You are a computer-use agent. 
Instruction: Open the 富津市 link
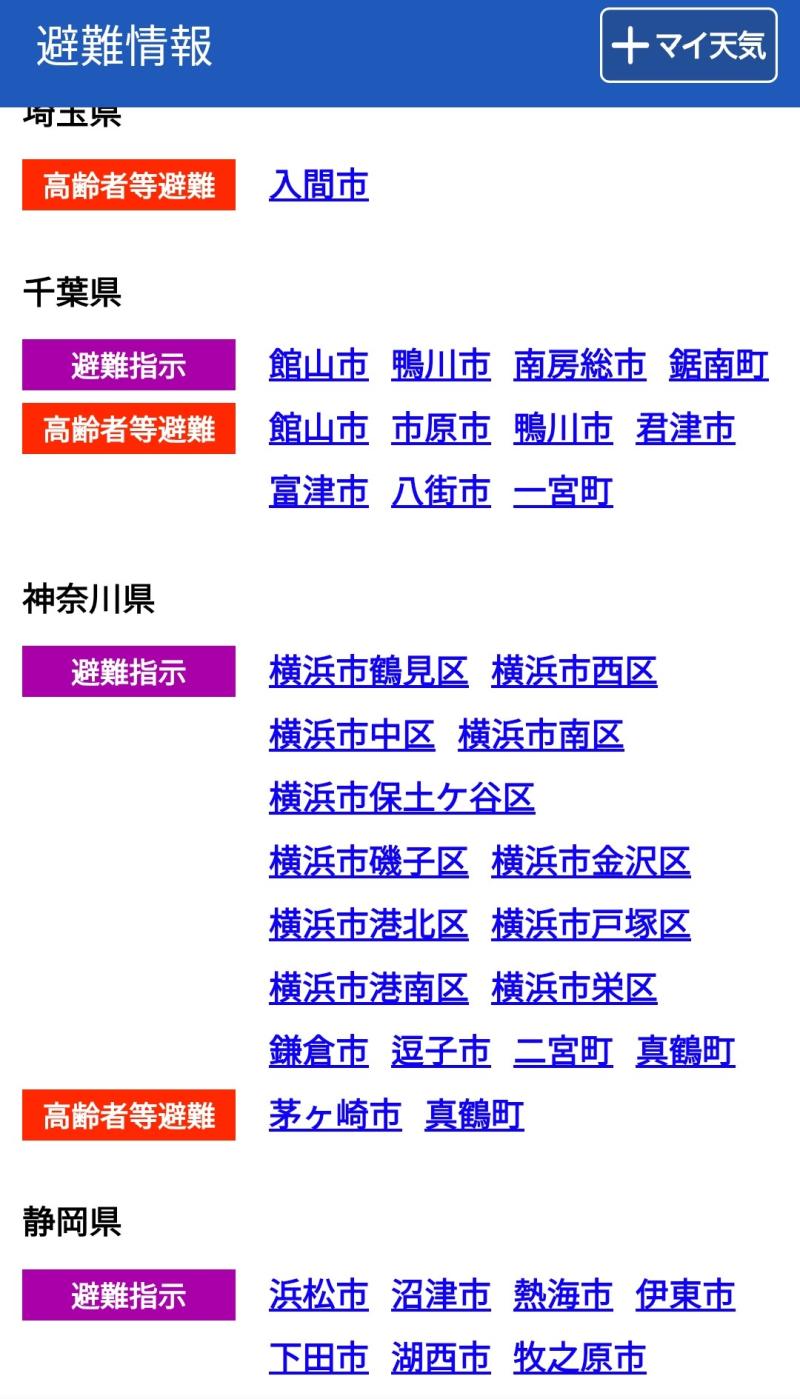coord(319,492)
